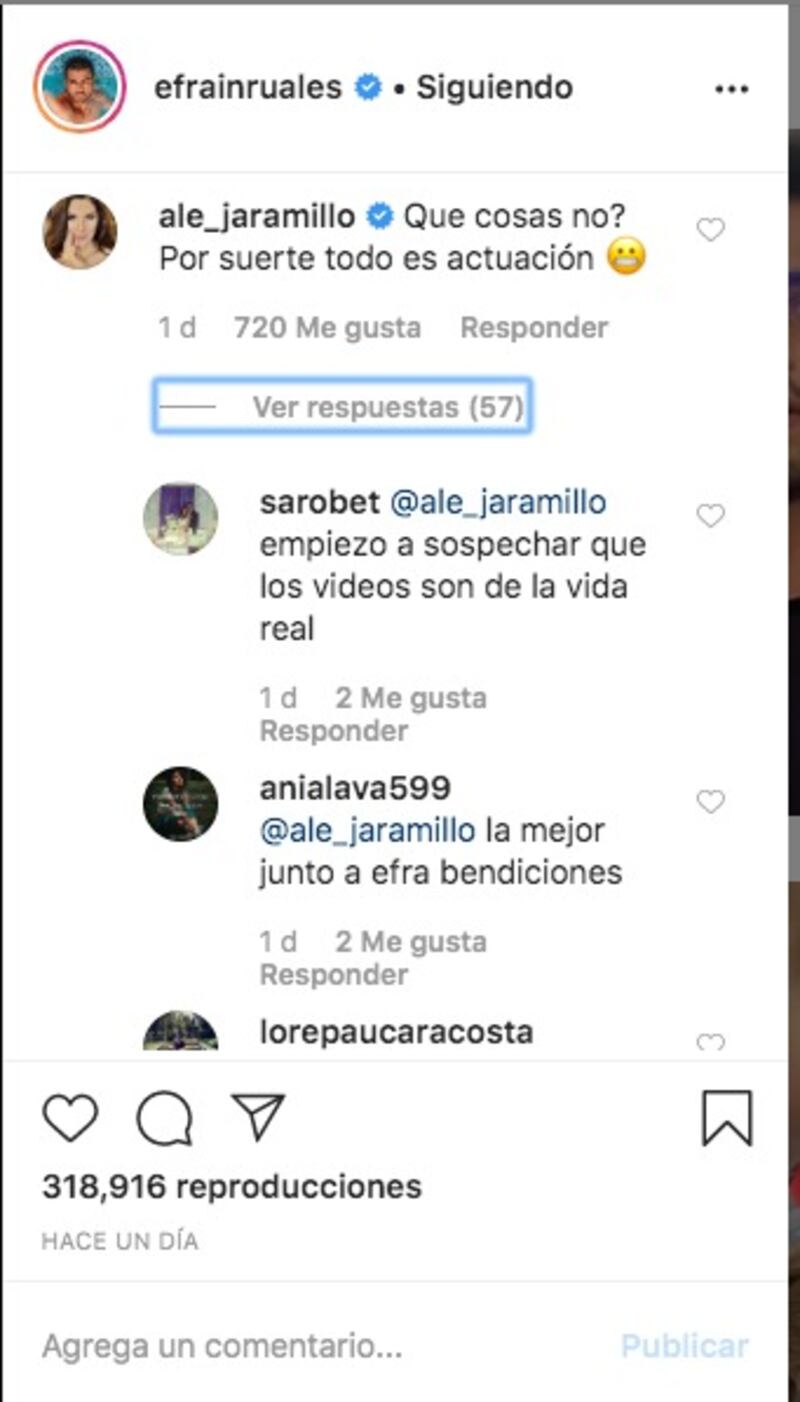The height and width of the screenshot is (1402, 800).
Task: Focus the Agrega un comentario field
Action: (x=300, y=1346)
